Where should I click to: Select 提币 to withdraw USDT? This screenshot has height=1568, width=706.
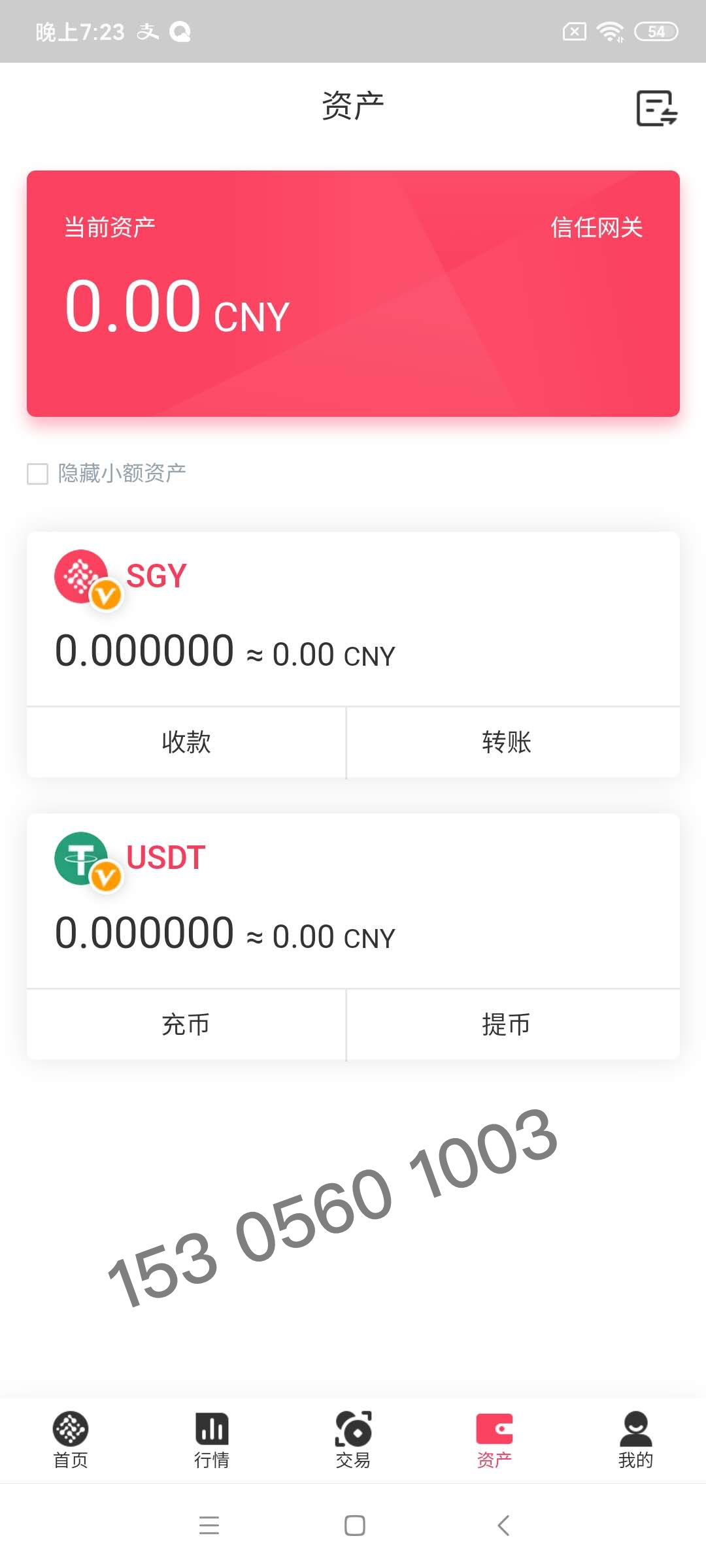pyautogui.click(x=507, y=1024)
